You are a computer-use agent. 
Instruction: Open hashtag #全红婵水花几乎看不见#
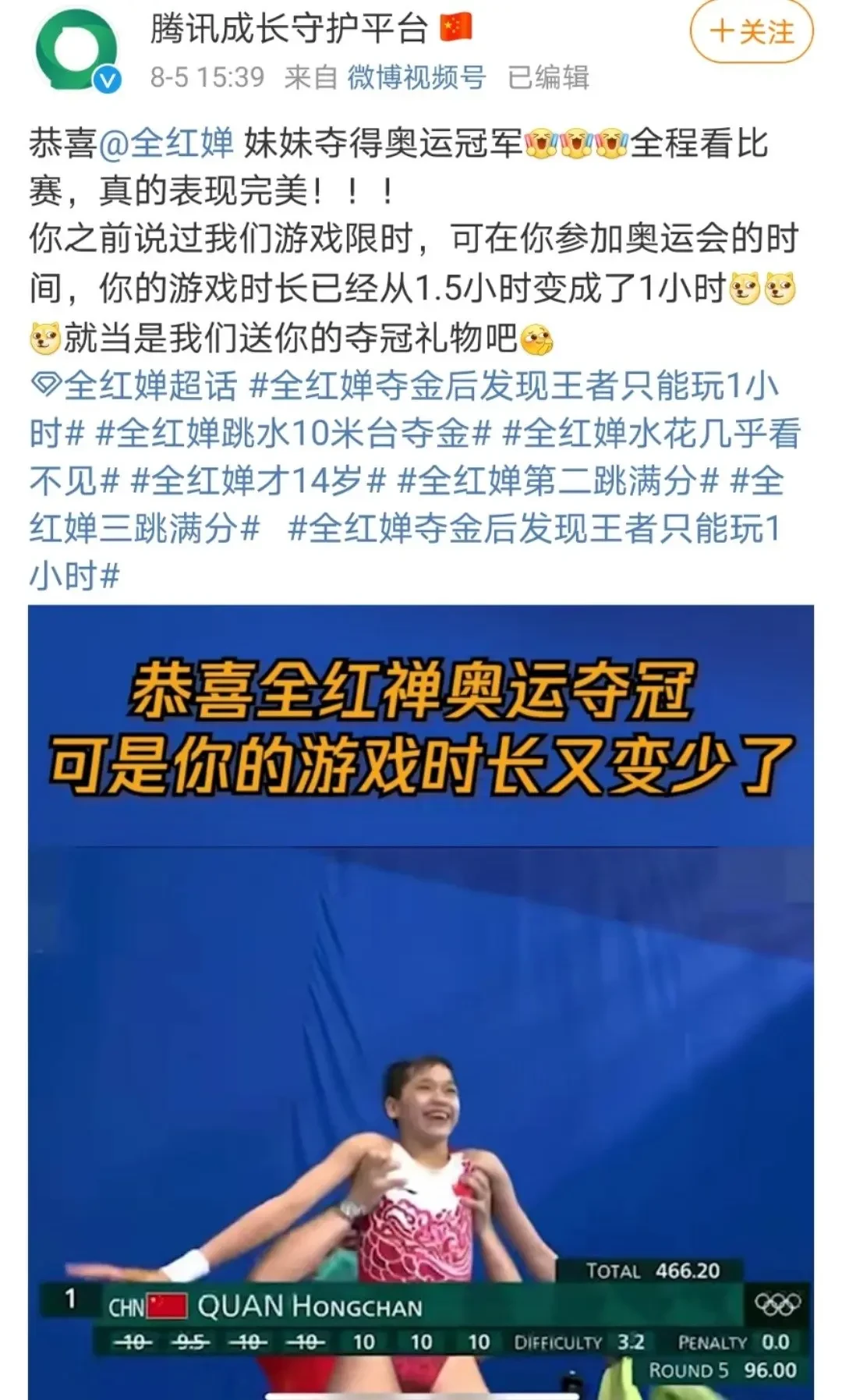tap(651, 434)
